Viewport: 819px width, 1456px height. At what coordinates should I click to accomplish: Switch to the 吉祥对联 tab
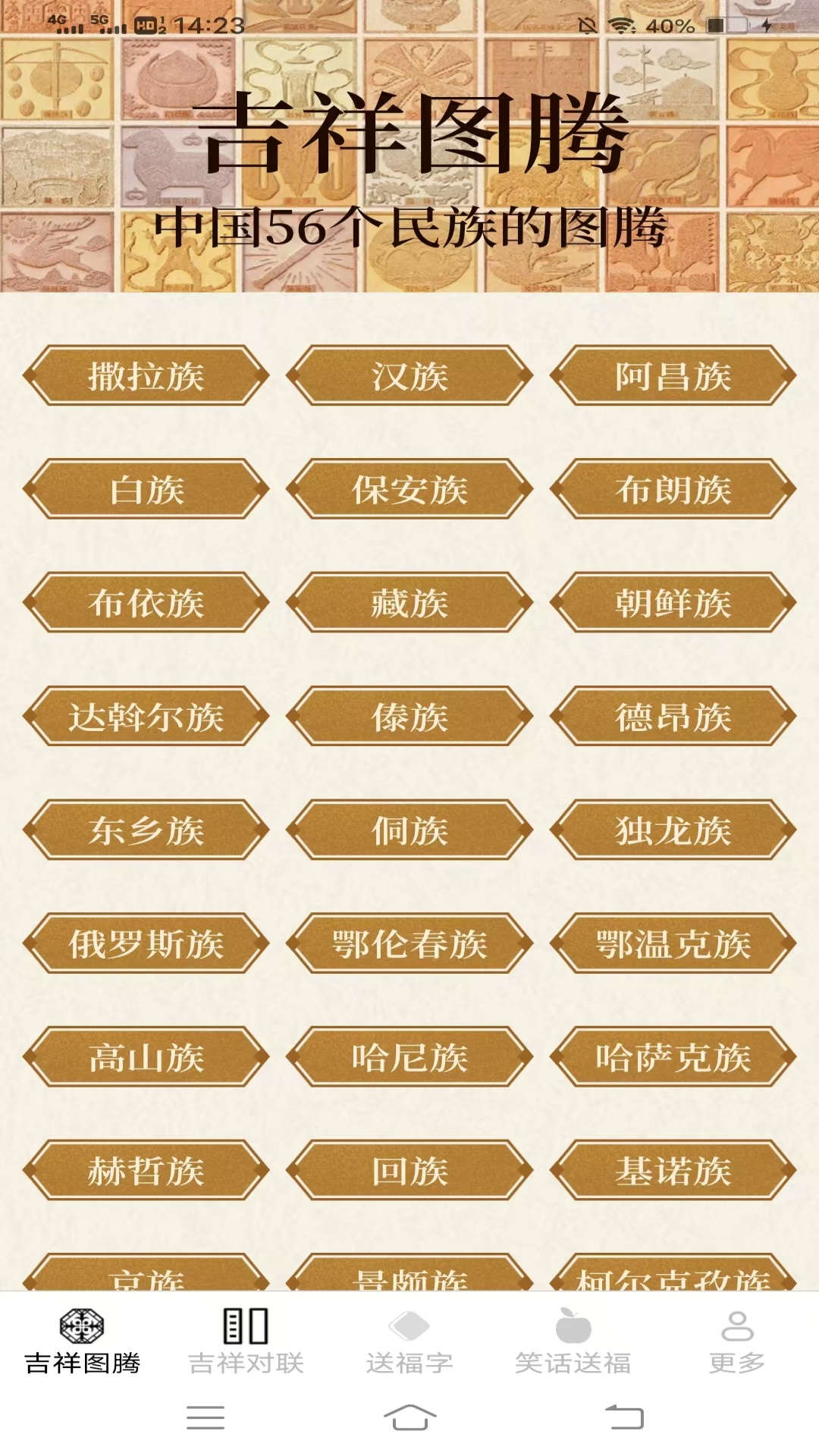[246, 1341]
